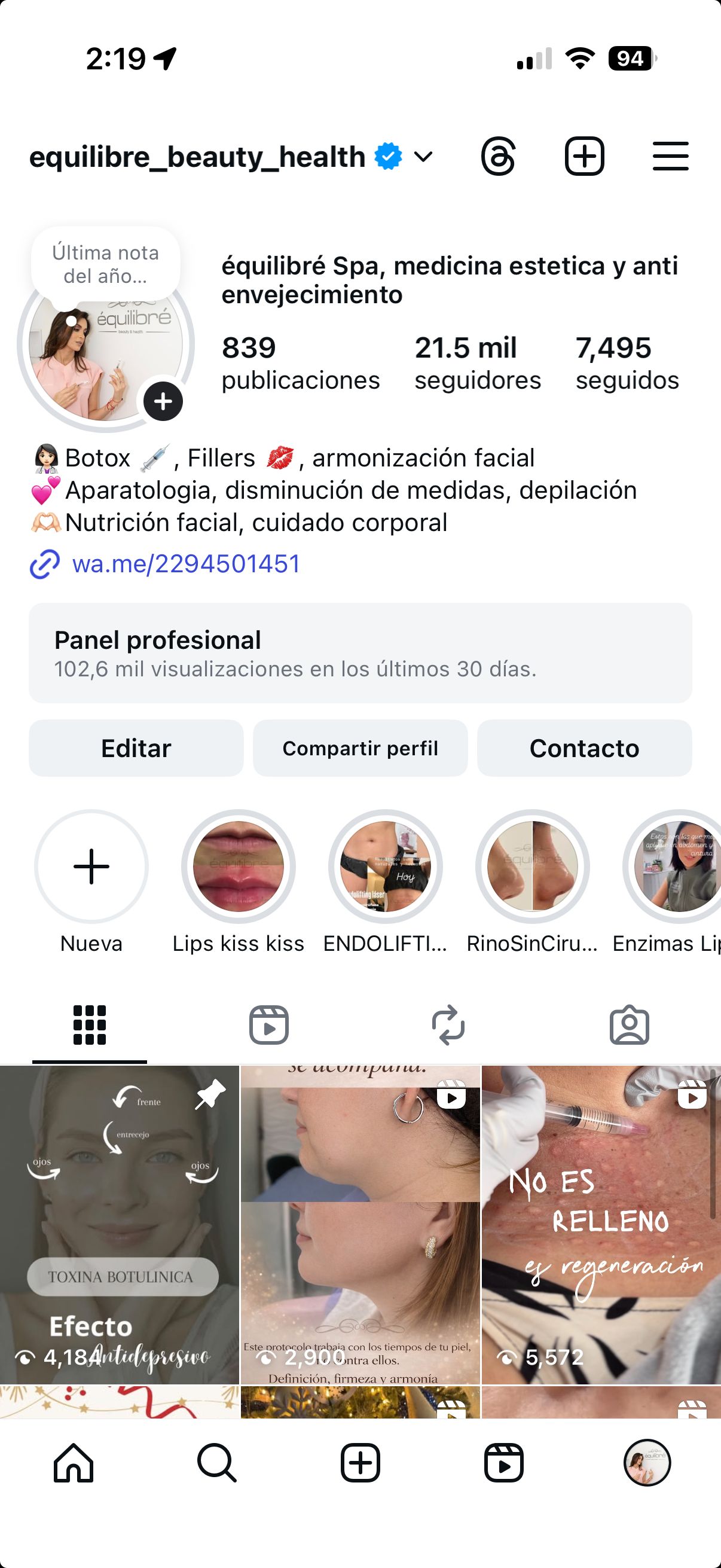This screenshot has height=1568, width=721.
Task: Expand the username account switcher chevron
Action: pyautogui.click(x=423, y=157)
